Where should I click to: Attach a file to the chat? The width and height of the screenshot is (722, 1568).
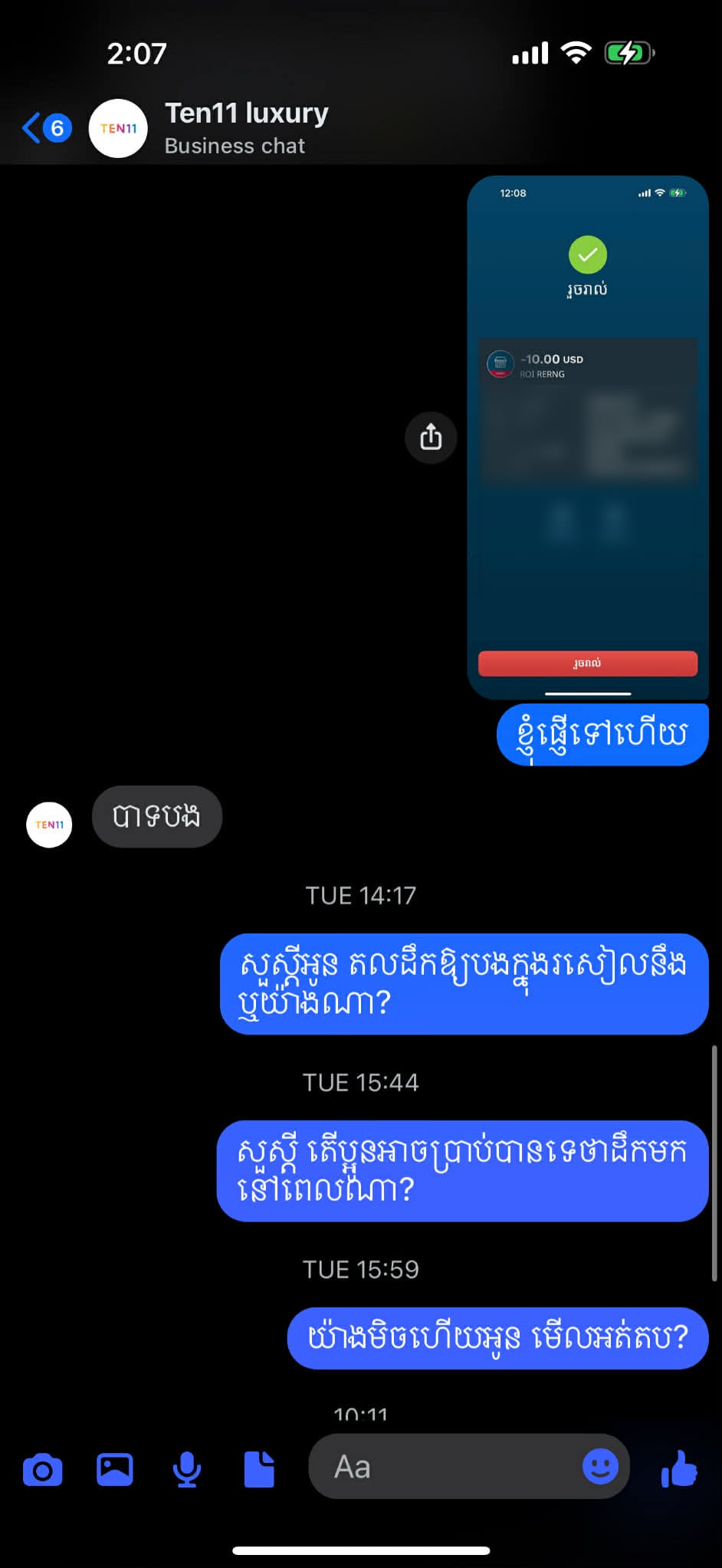point(259,1470)
